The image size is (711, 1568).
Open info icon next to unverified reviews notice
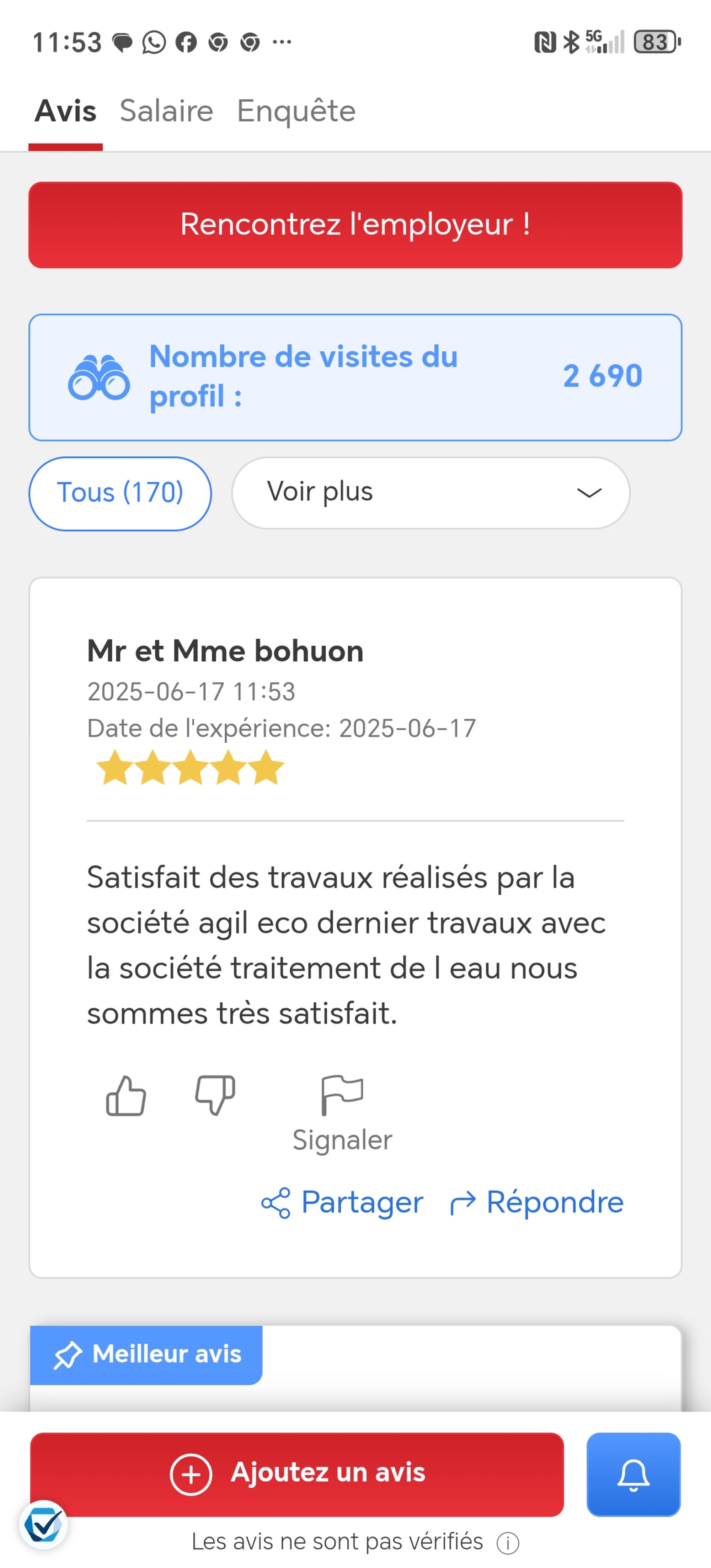(x=508, y=1543)
